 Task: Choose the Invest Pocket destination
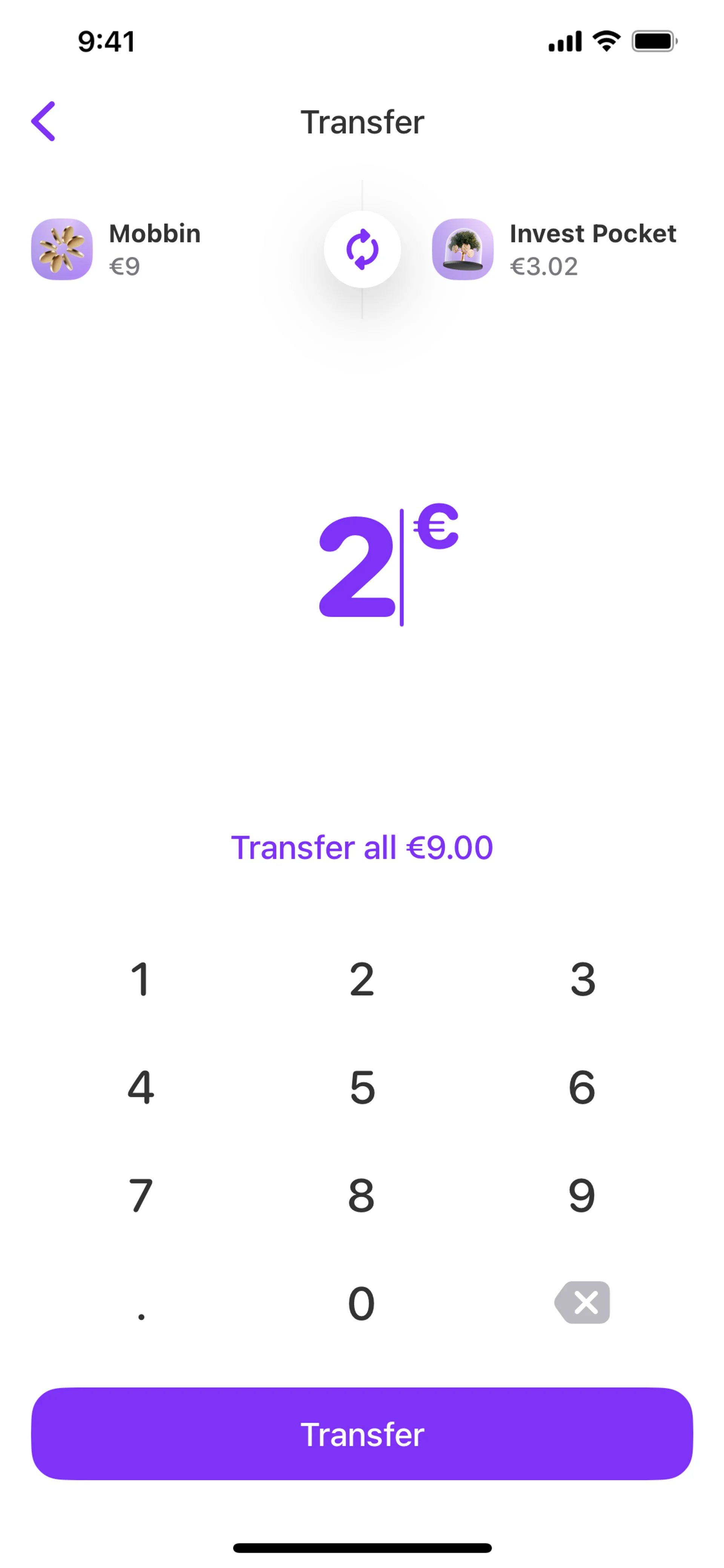pyautogui.click(x=554, y=250)
